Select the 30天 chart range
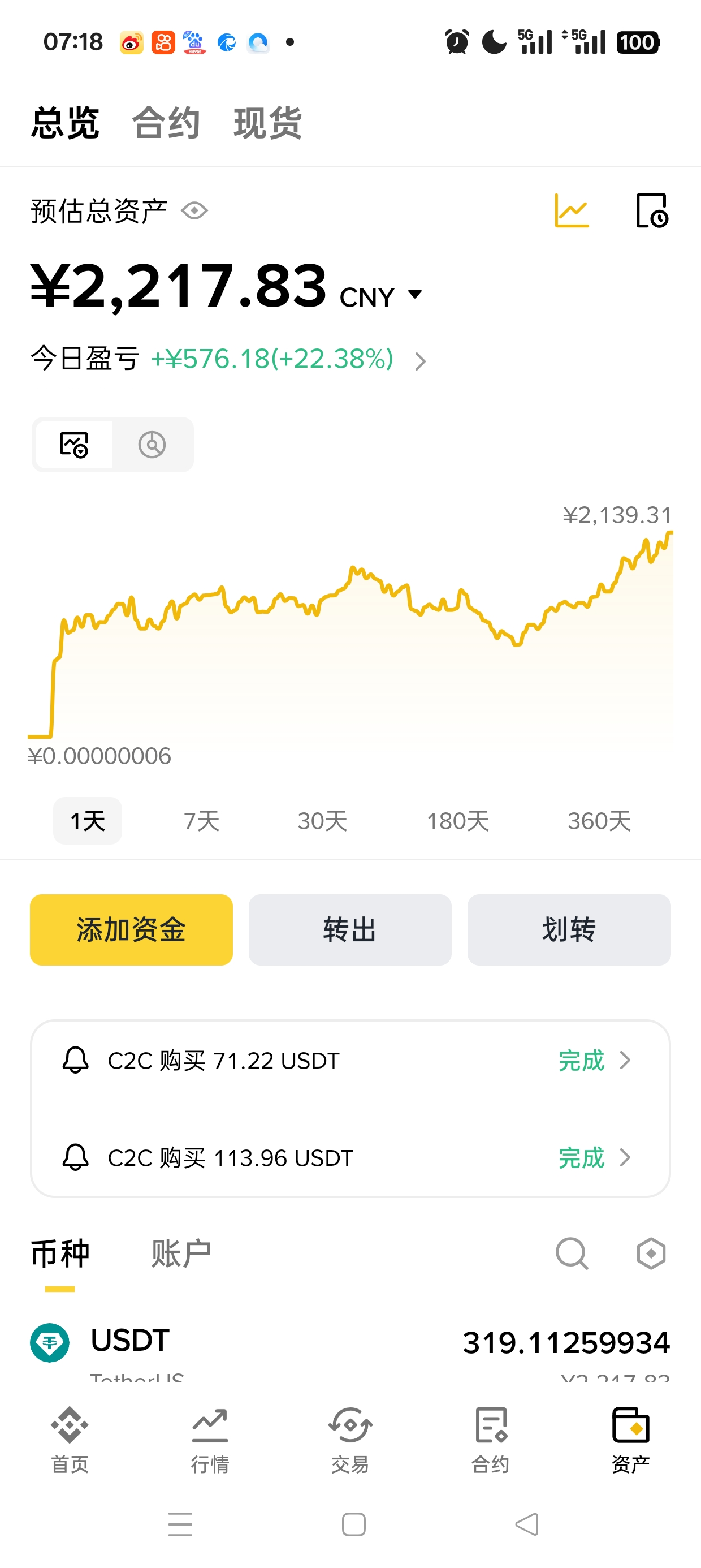This screenshot has width=701, height=1568. tap(322, 821)
